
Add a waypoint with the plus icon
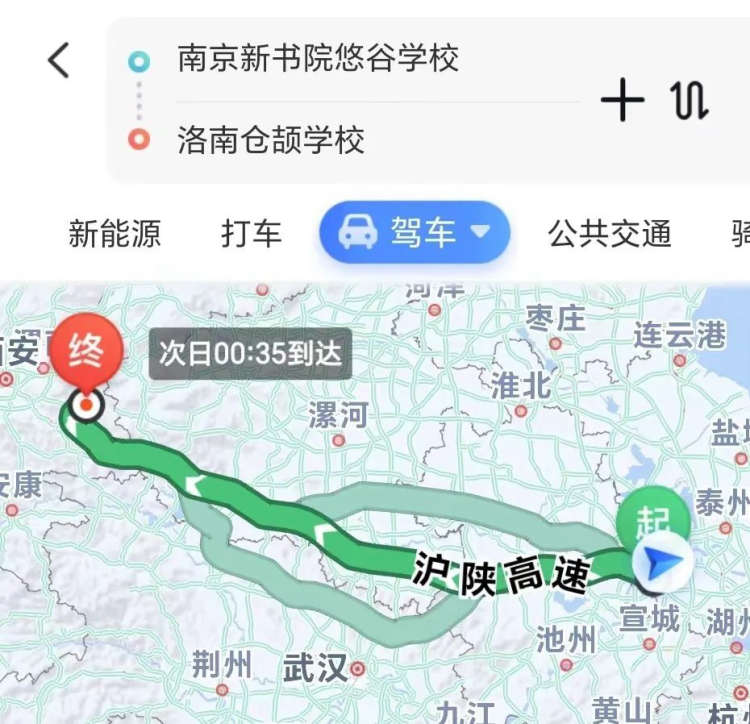[x=622, y=100]
